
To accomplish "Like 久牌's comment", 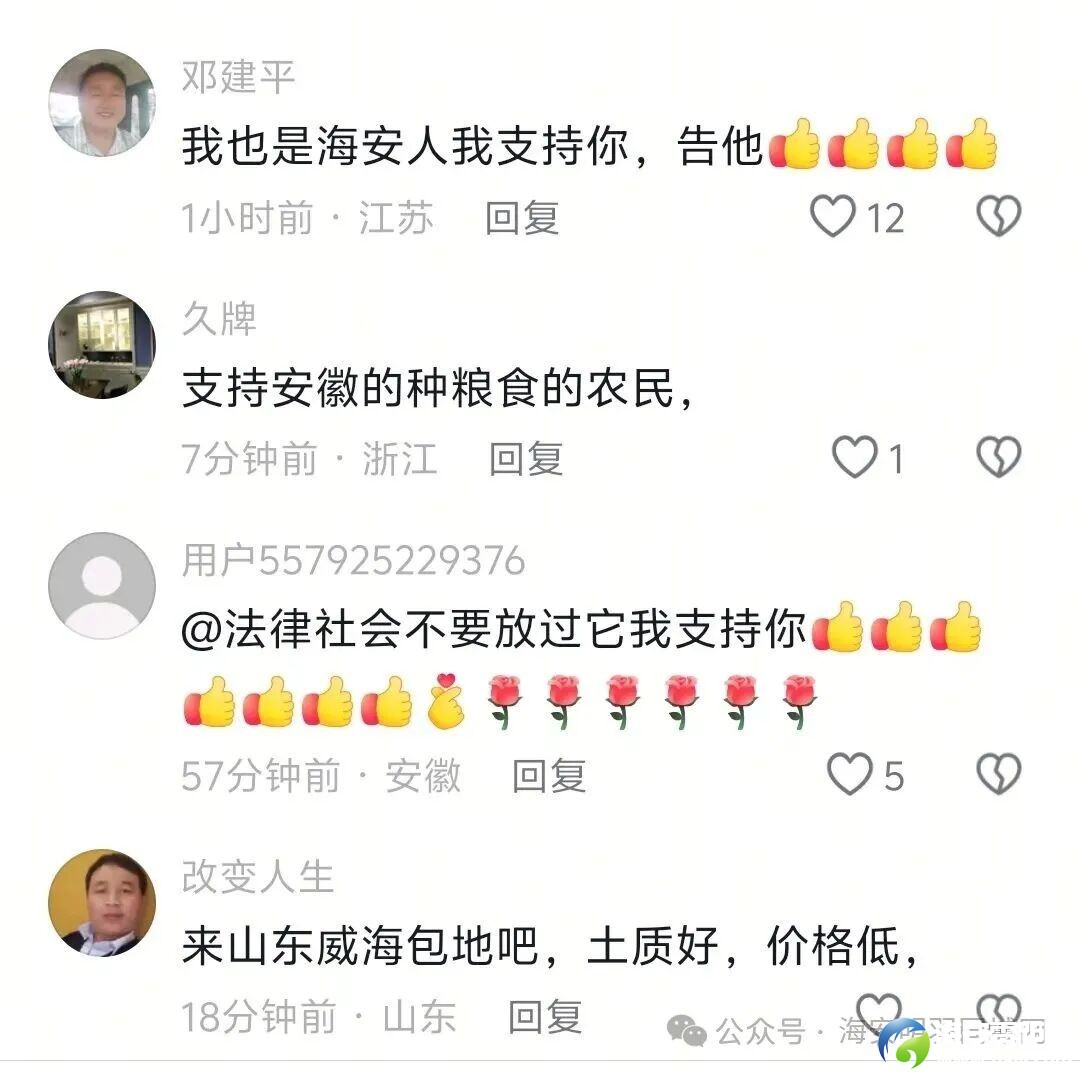I will pyautogui.click(x=855, y=458).
